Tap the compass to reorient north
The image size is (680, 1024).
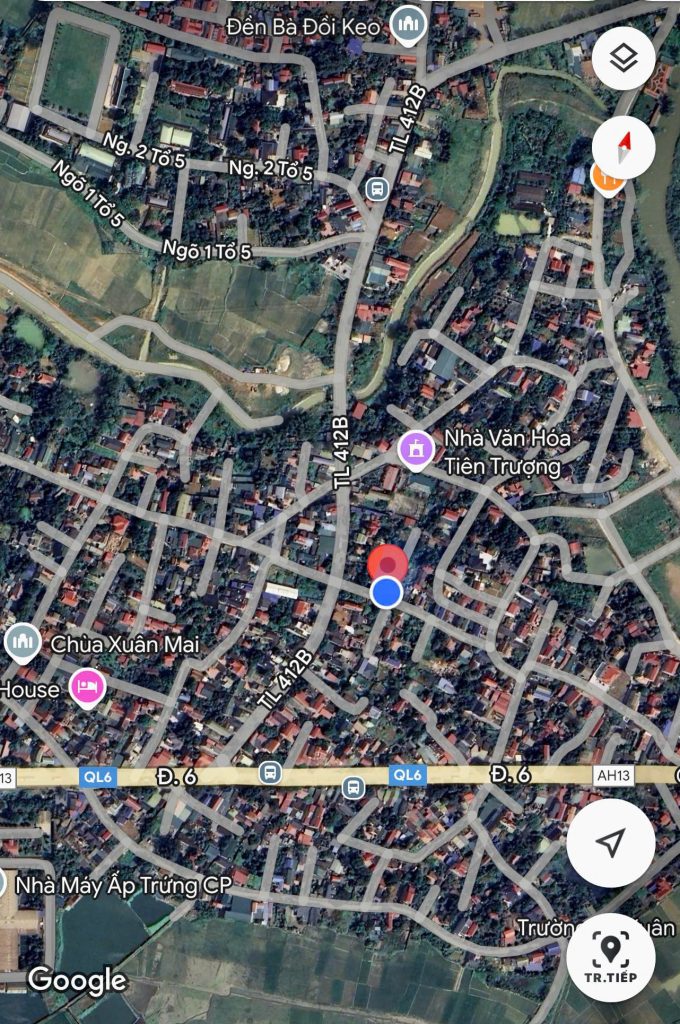tap(623, 148)
